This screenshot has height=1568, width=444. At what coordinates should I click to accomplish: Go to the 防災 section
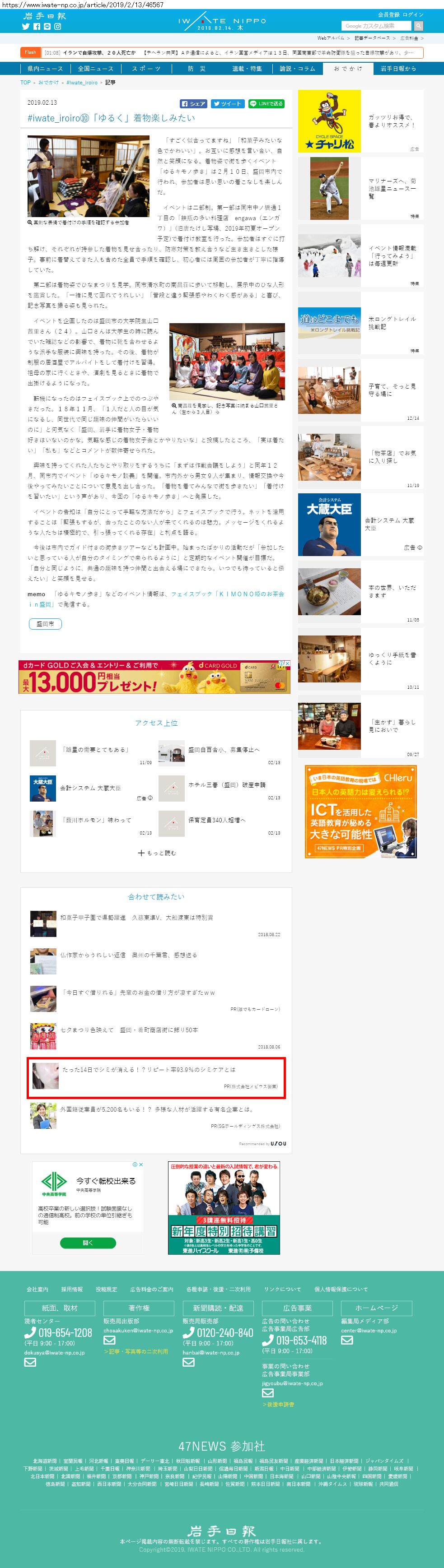(x=196, y=69)
